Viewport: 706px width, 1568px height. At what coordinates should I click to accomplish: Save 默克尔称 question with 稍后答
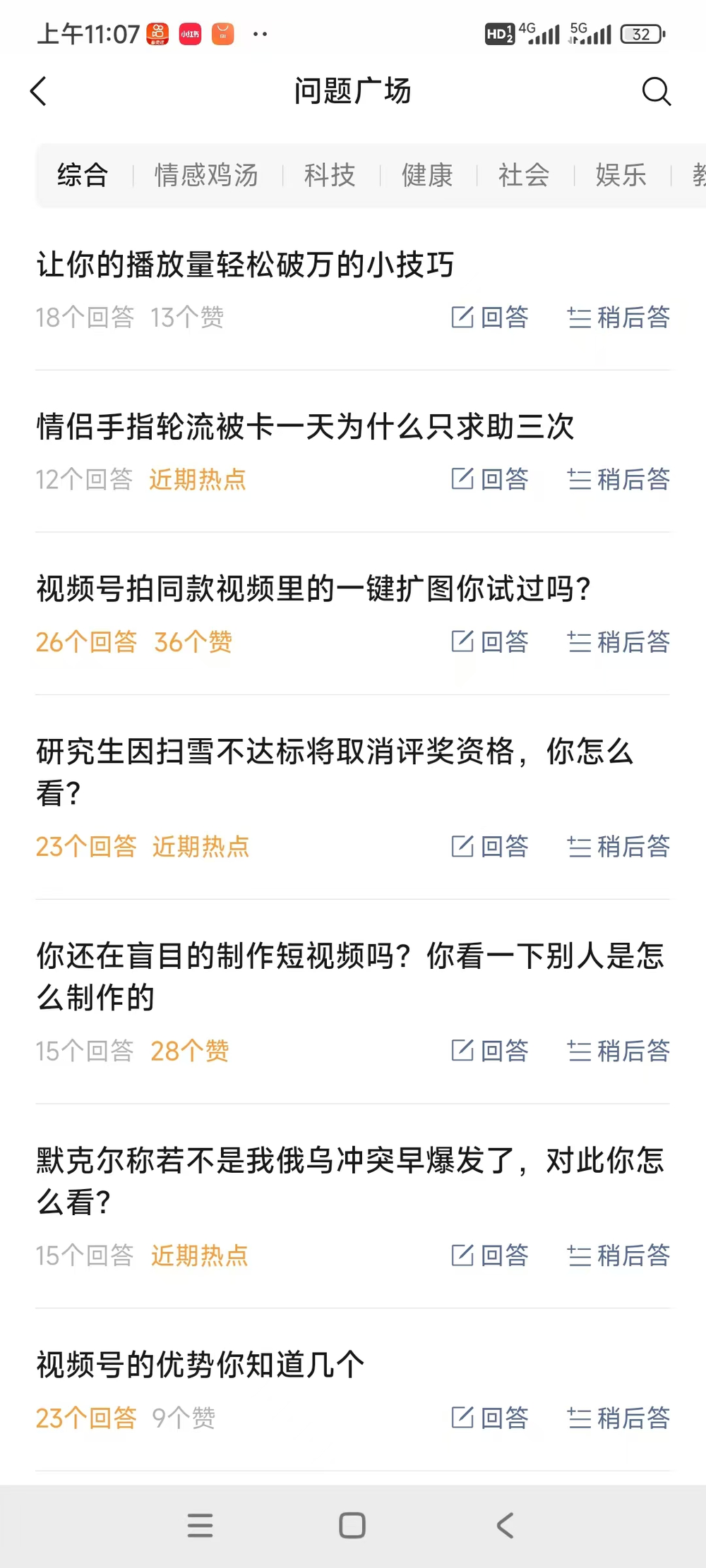point(618,1255)
